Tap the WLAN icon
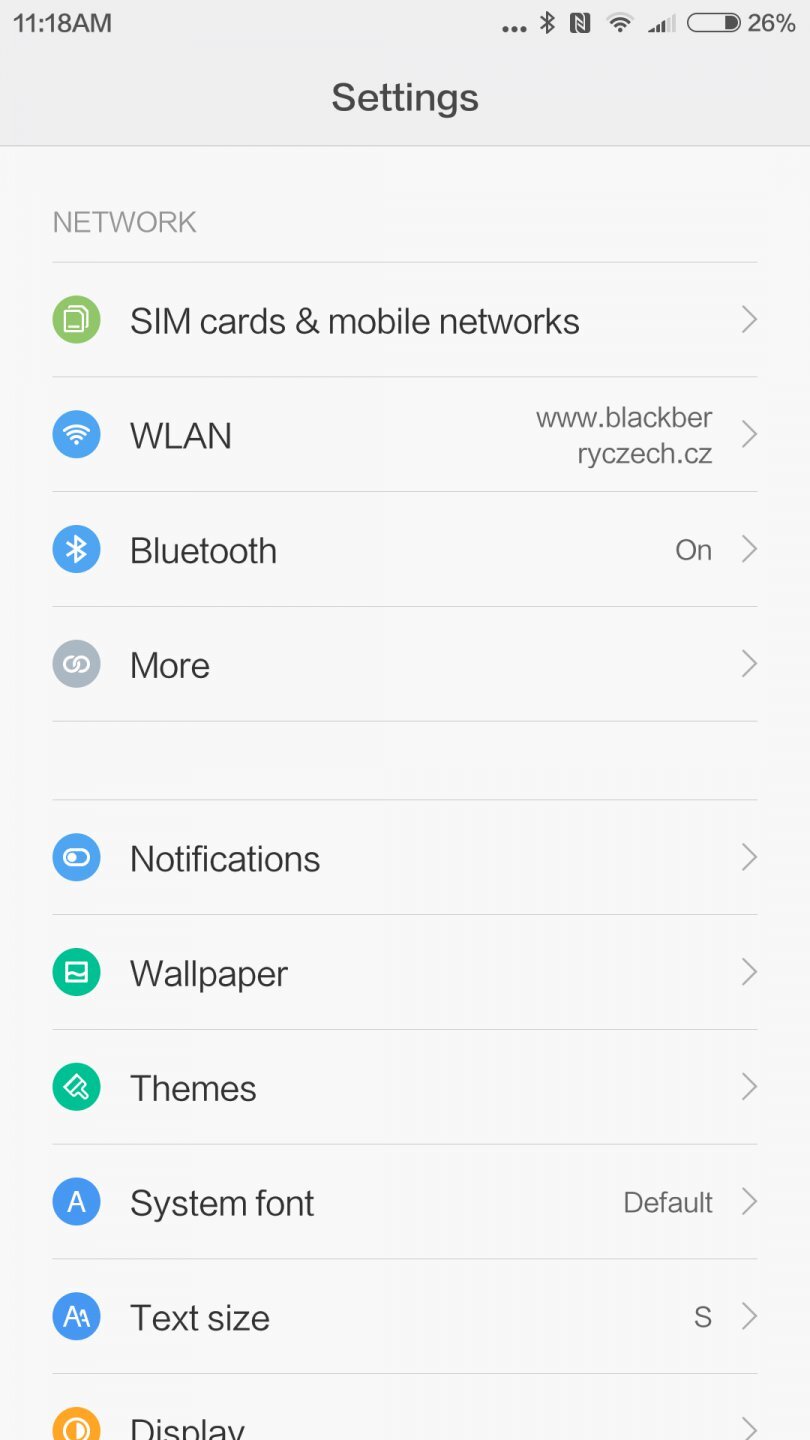Viewport: 810px width, 1440px height. point(76,434)
